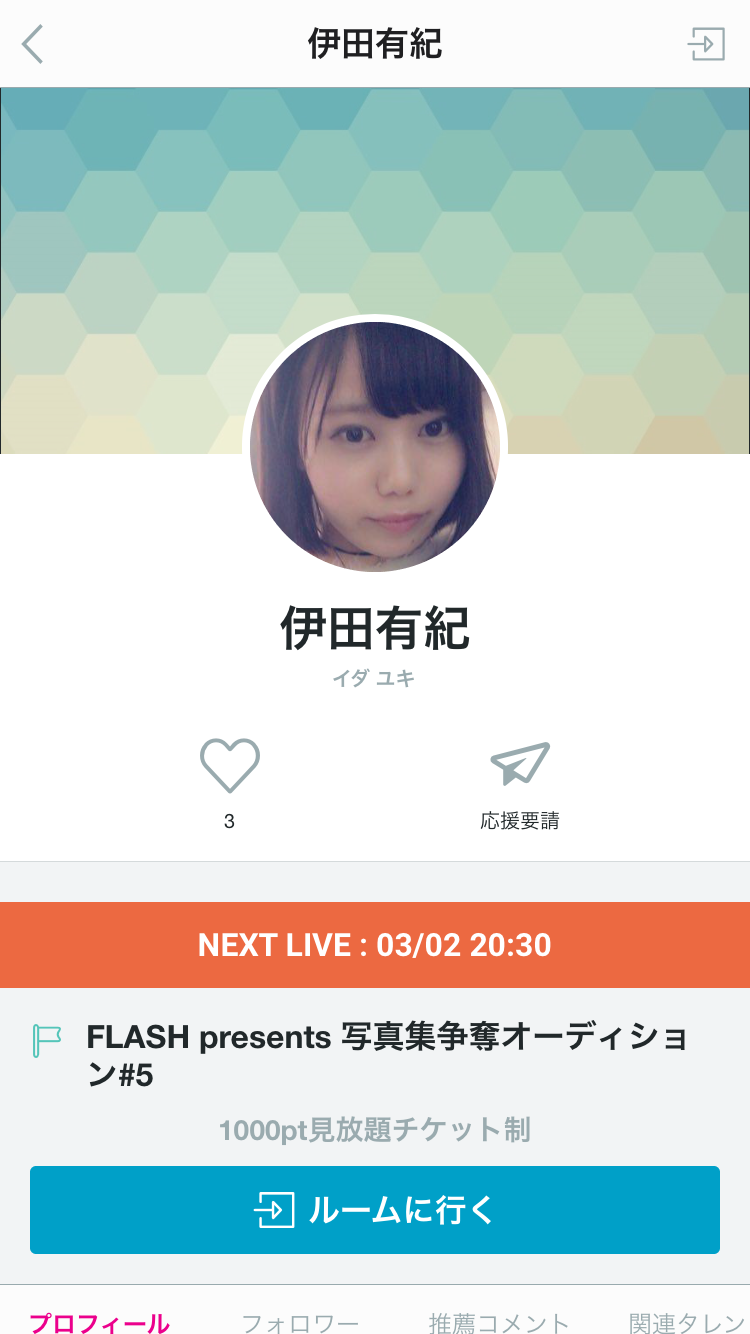Switch to the フォロワー tab

pos(300,1322)
